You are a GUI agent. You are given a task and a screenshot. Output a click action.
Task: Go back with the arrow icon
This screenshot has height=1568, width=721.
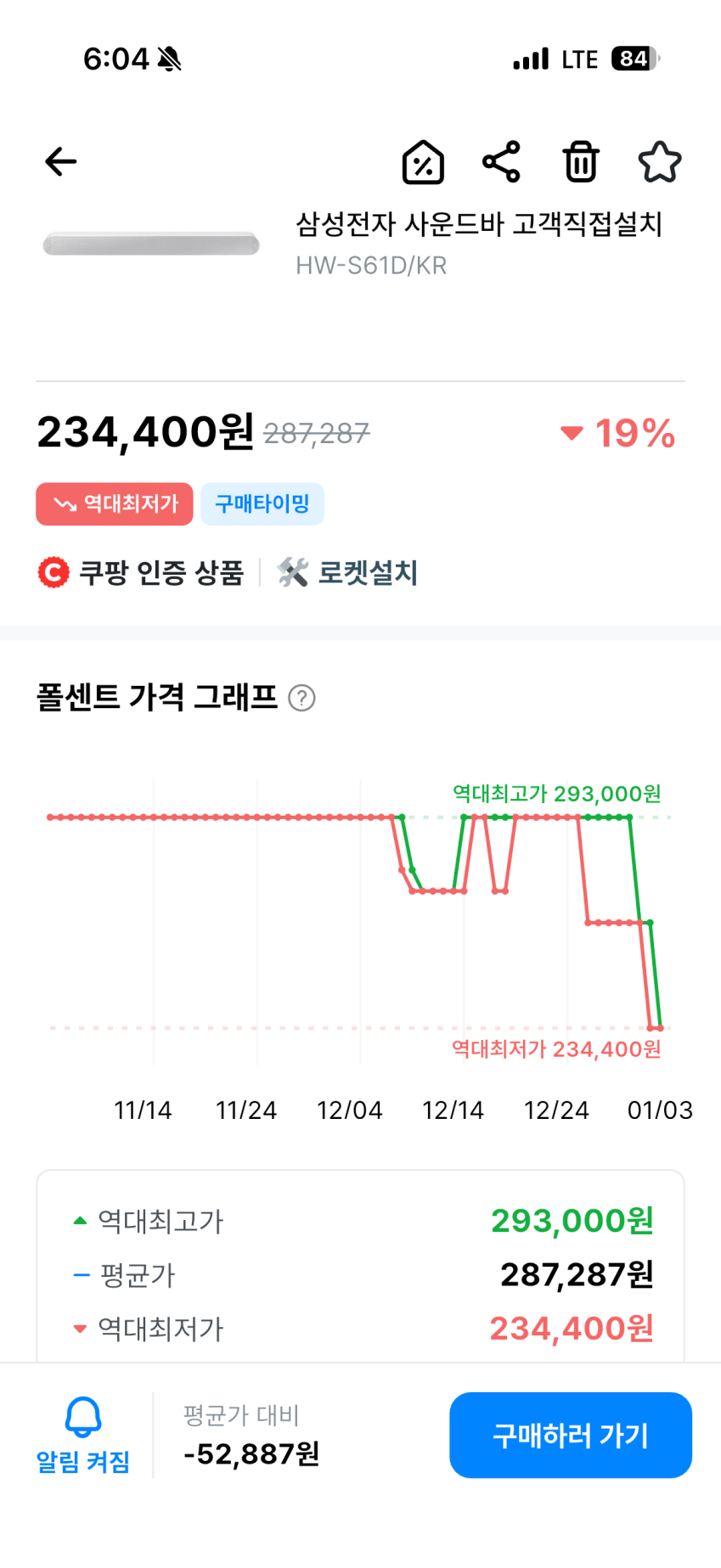(x=61, y=161)
